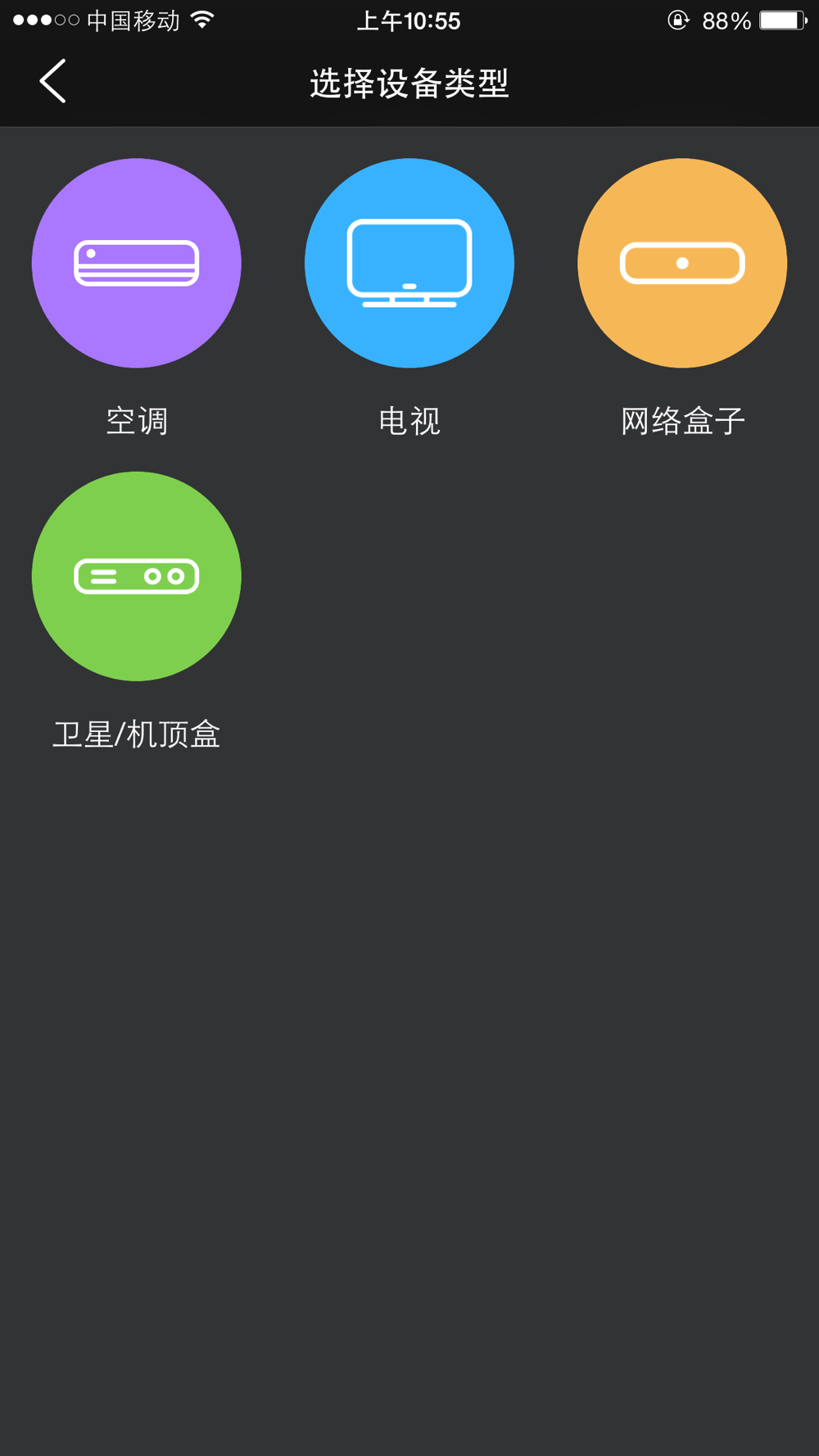This screenshot has height=1456, width=819.
Task: Go back using the top-left arrow
Action: coord(53,82)
